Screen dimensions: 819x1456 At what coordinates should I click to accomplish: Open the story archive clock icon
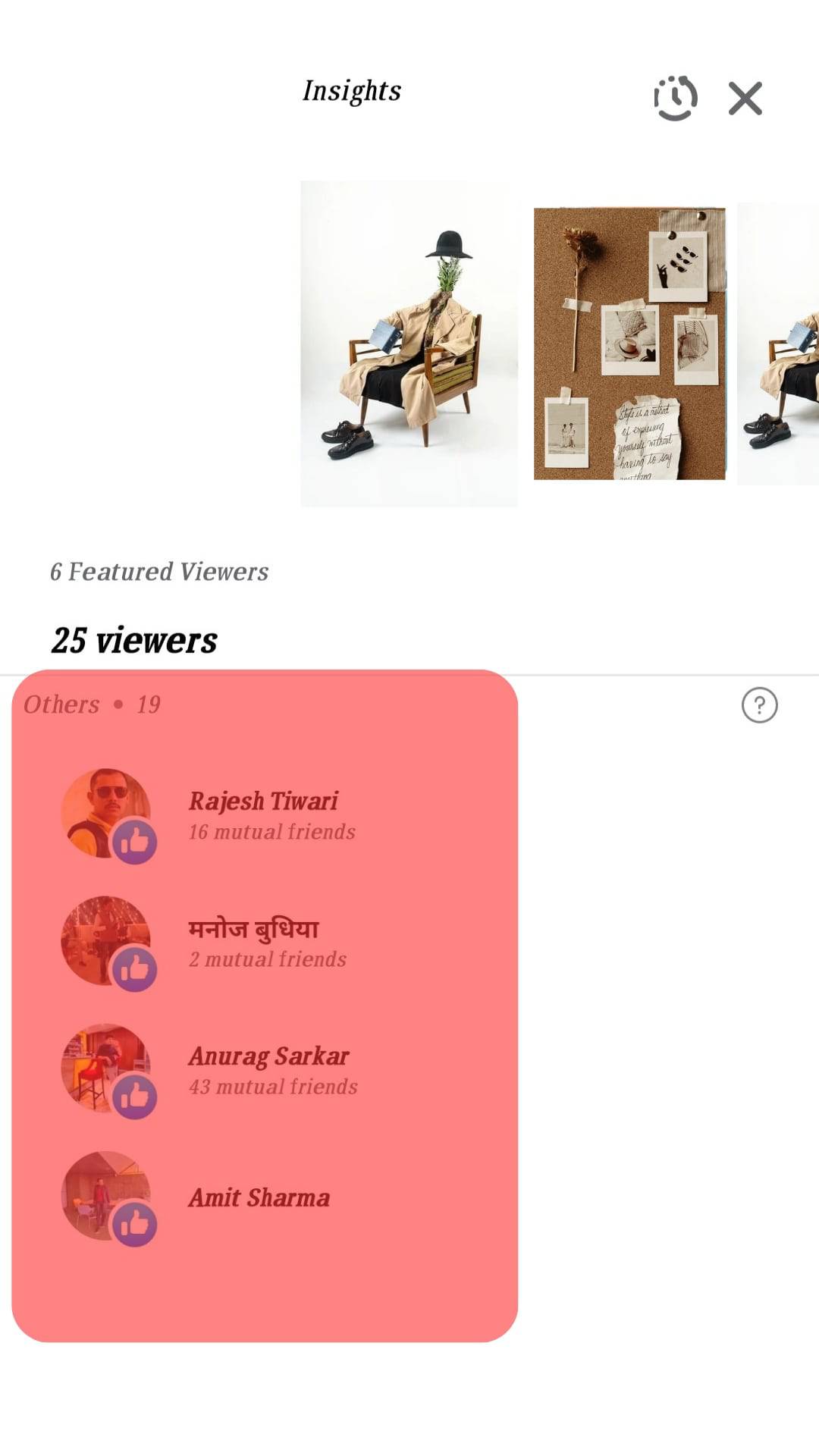[675, 98]
